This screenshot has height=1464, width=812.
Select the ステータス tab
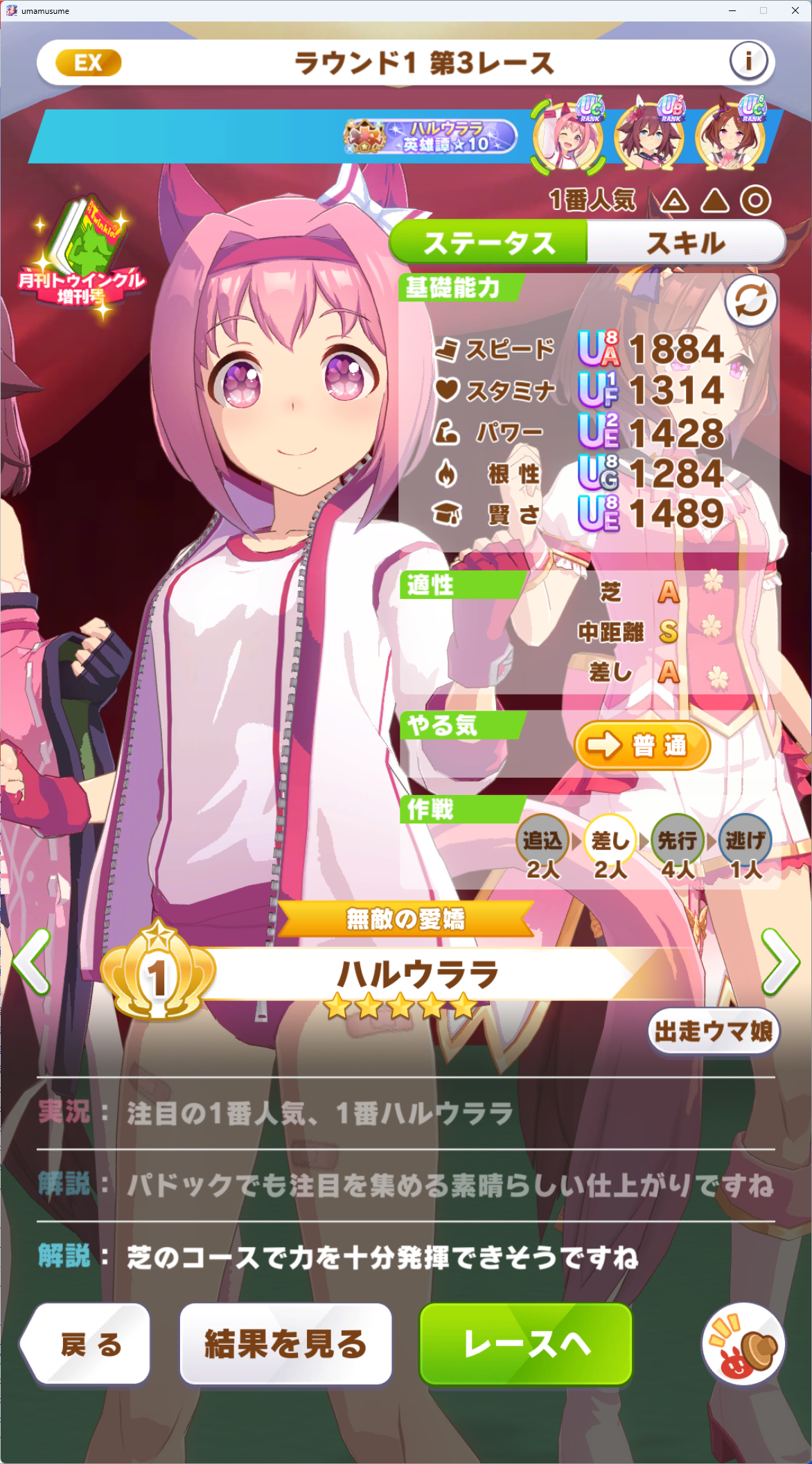coord(489,243)
